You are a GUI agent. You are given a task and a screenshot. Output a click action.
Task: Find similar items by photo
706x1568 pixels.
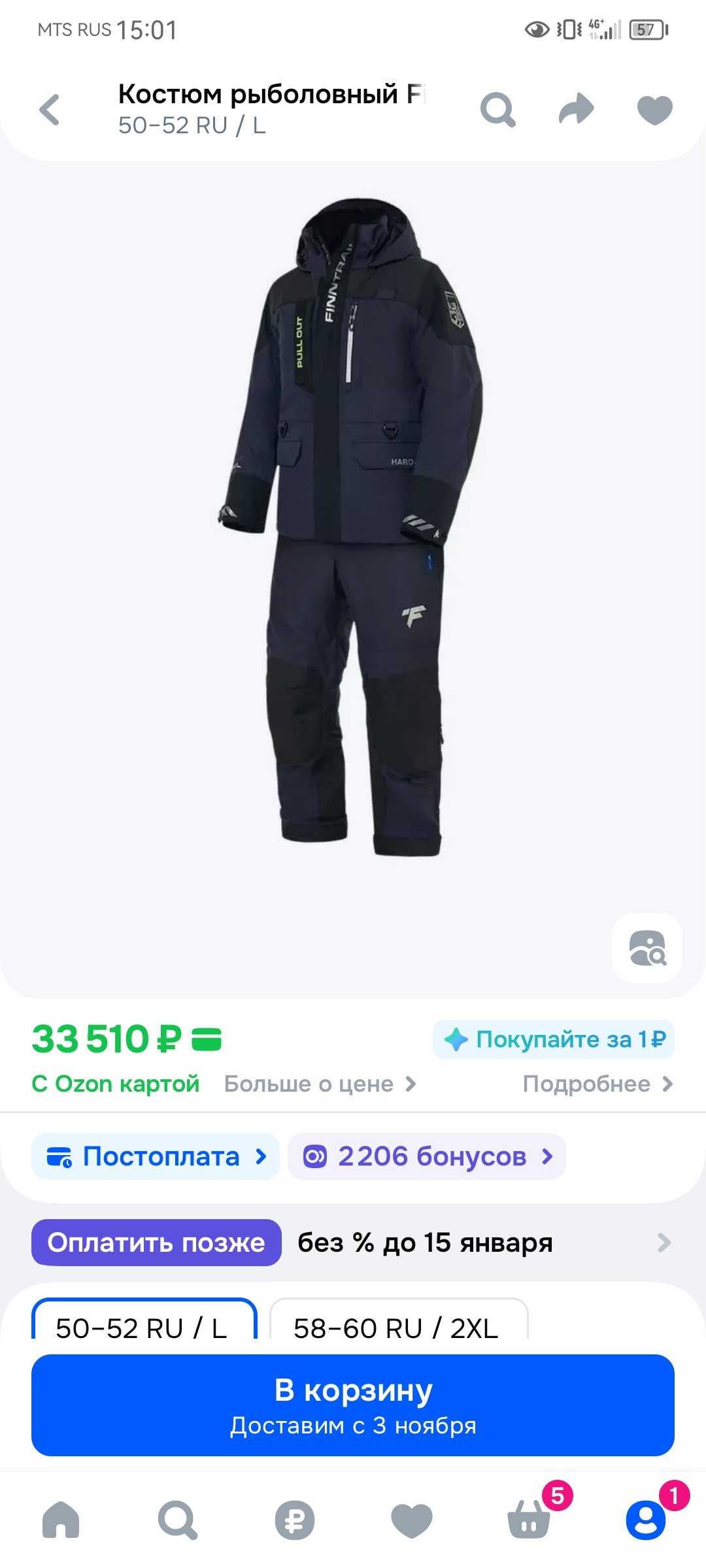coord(647,948)
